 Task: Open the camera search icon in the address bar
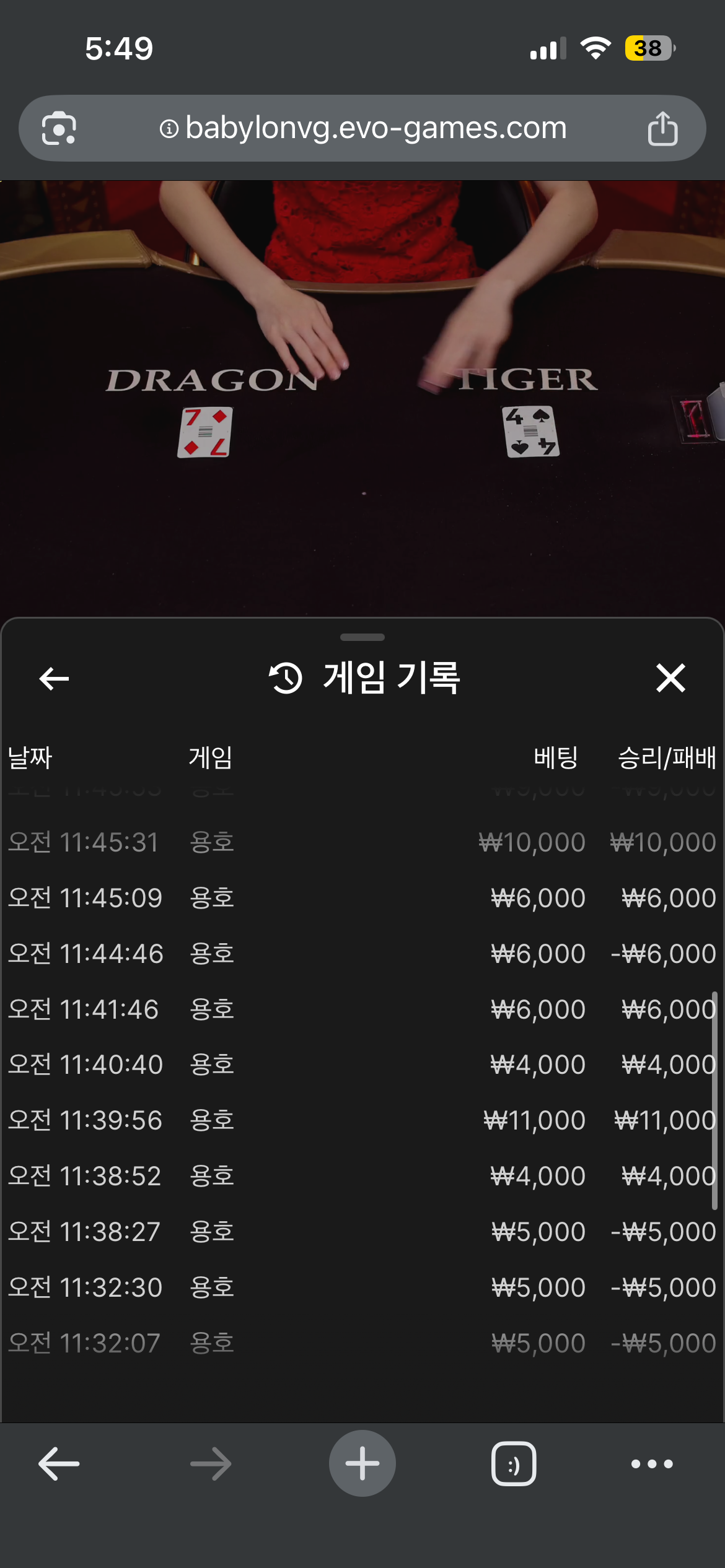(59, 129)
